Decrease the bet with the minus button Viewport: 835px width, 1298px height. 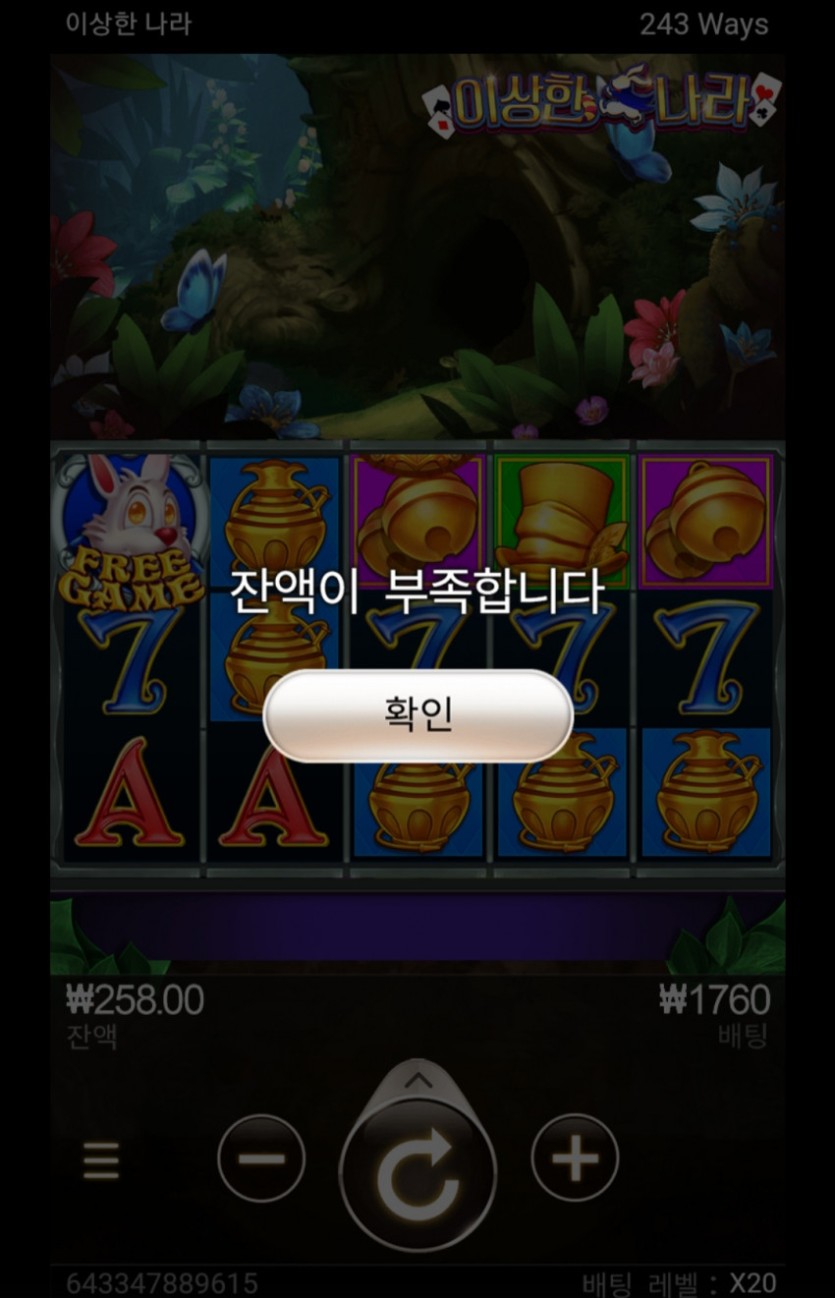[x=261, y=1158]
